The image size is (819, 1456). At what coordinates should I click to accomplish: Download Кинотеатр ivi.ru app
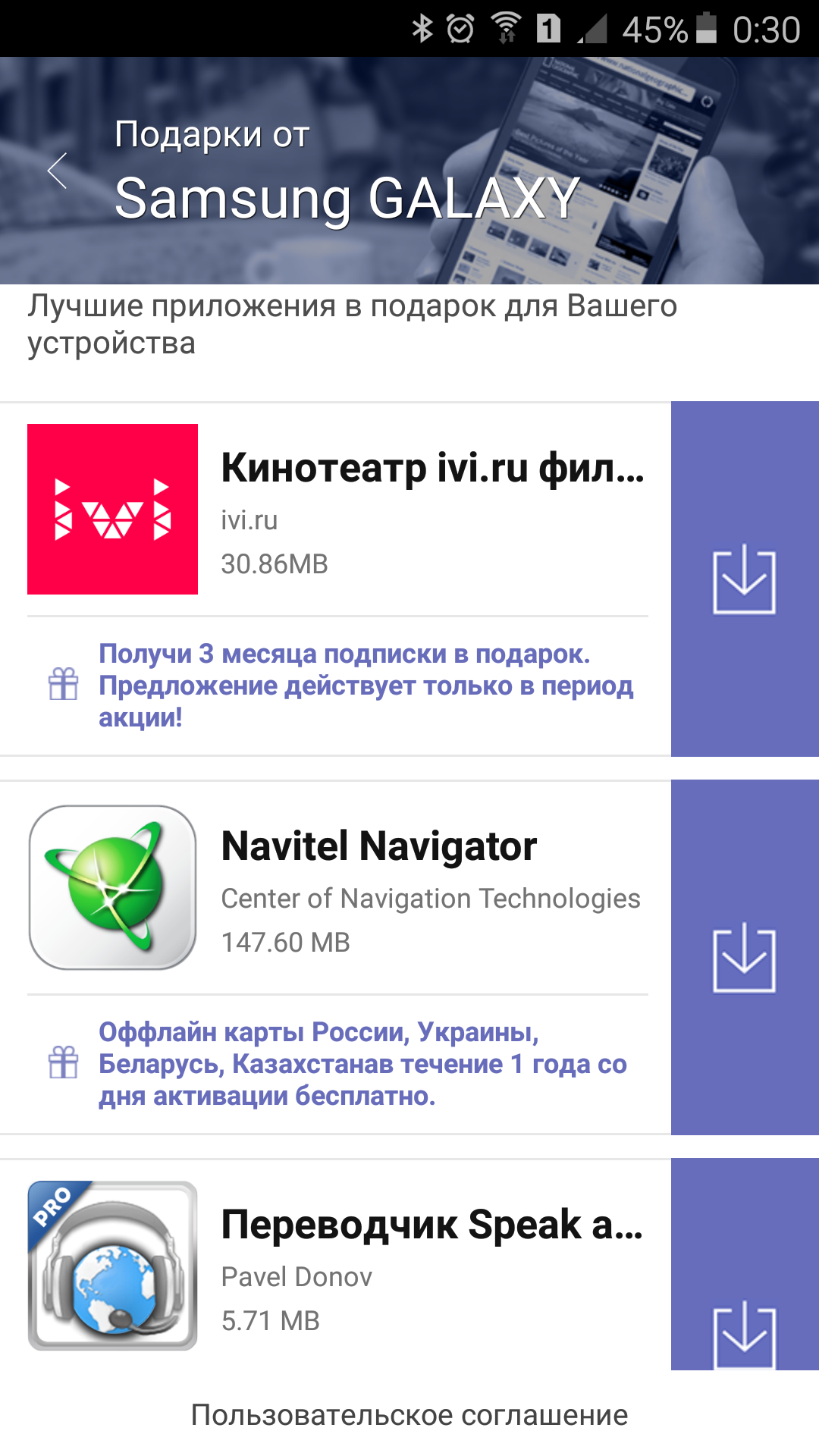(744, 579)
